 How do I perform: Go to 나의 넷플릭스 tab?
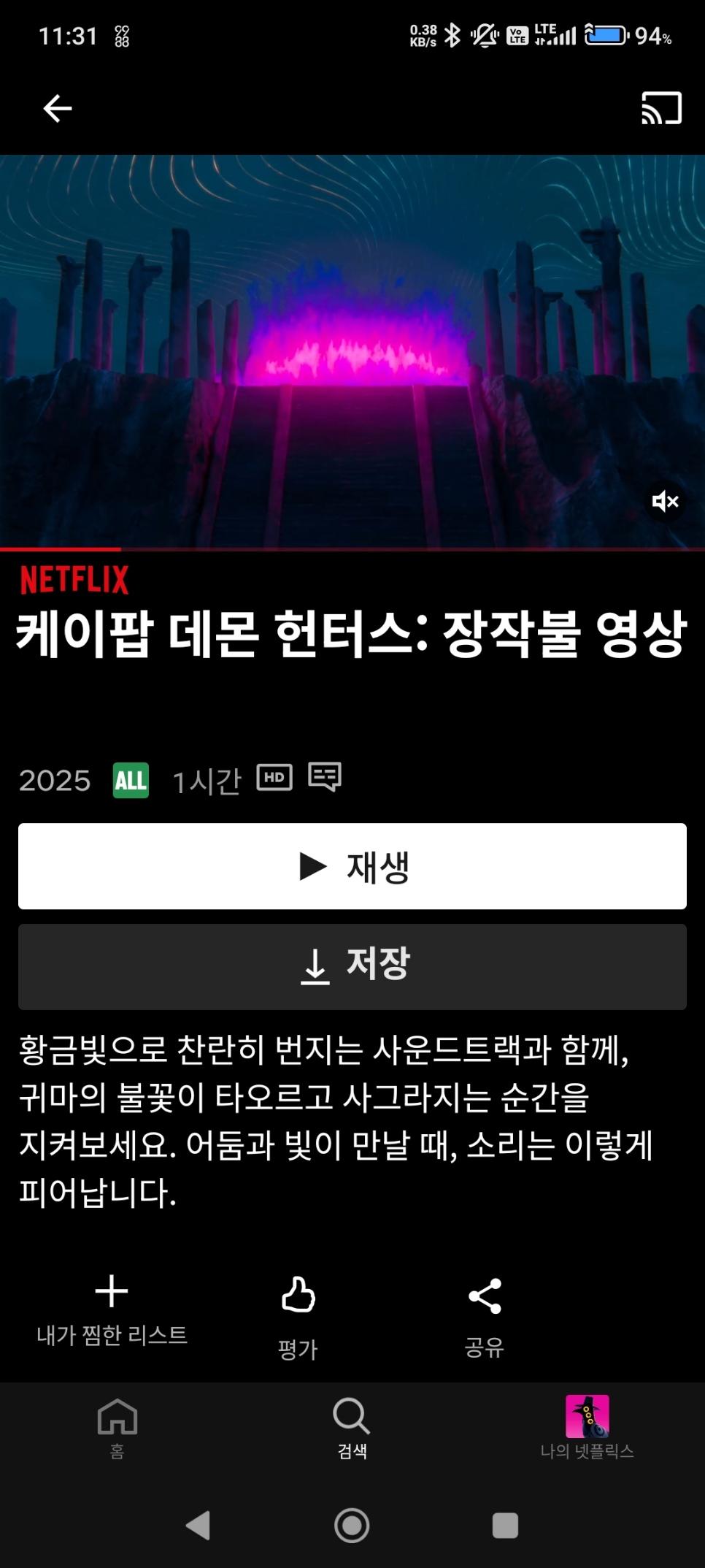587,1428
